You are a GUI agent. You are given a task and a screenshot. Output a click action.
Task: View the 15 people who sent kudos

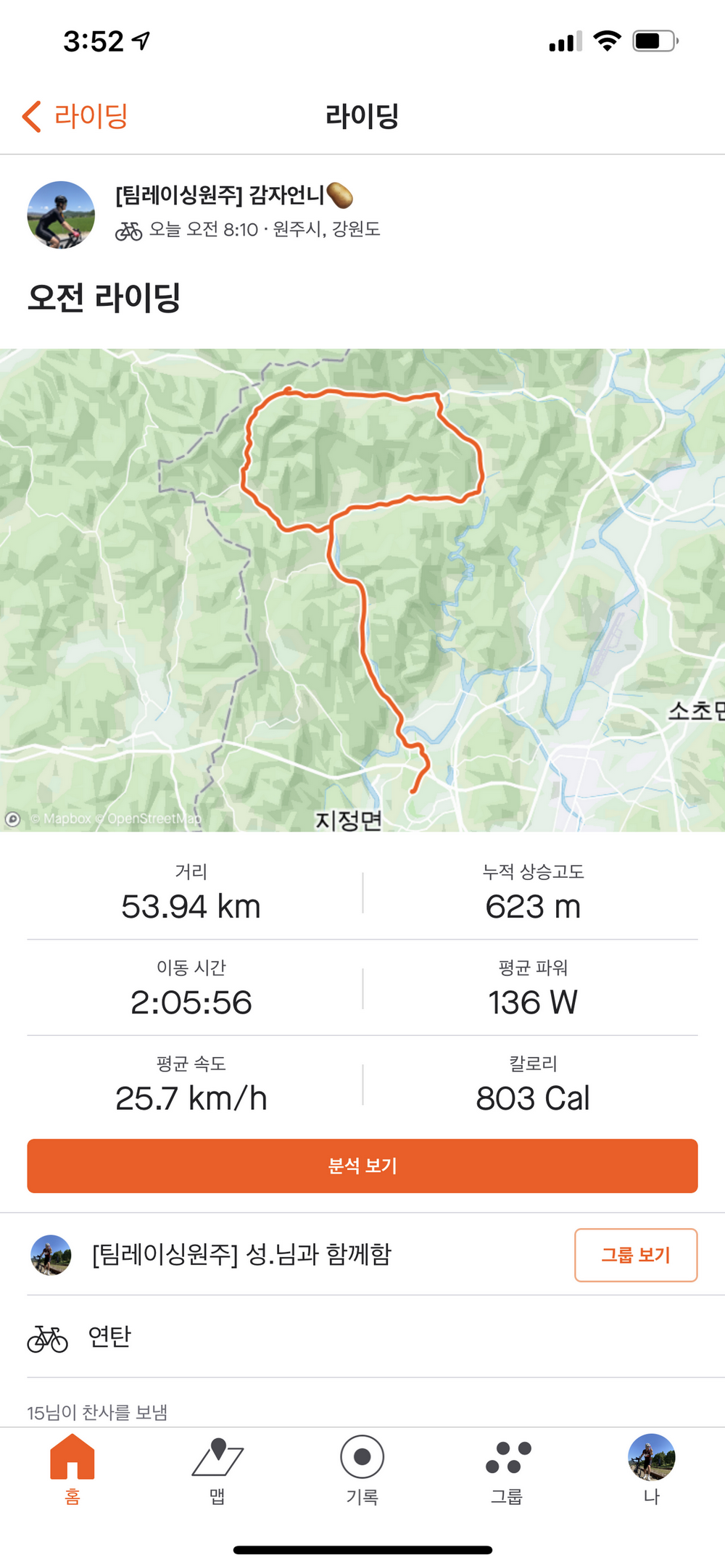[97, 1412]
